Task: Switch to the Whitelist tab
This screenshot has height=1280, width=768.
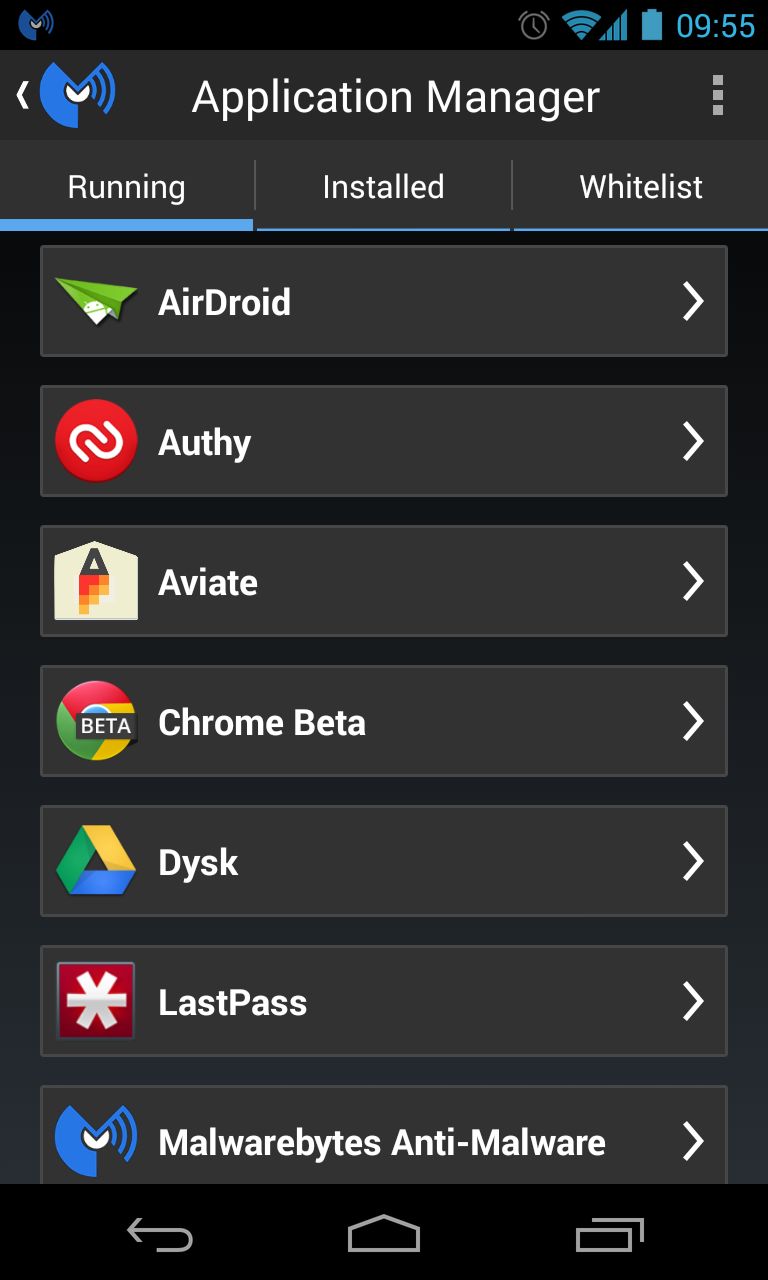Action: pos(641,187)
